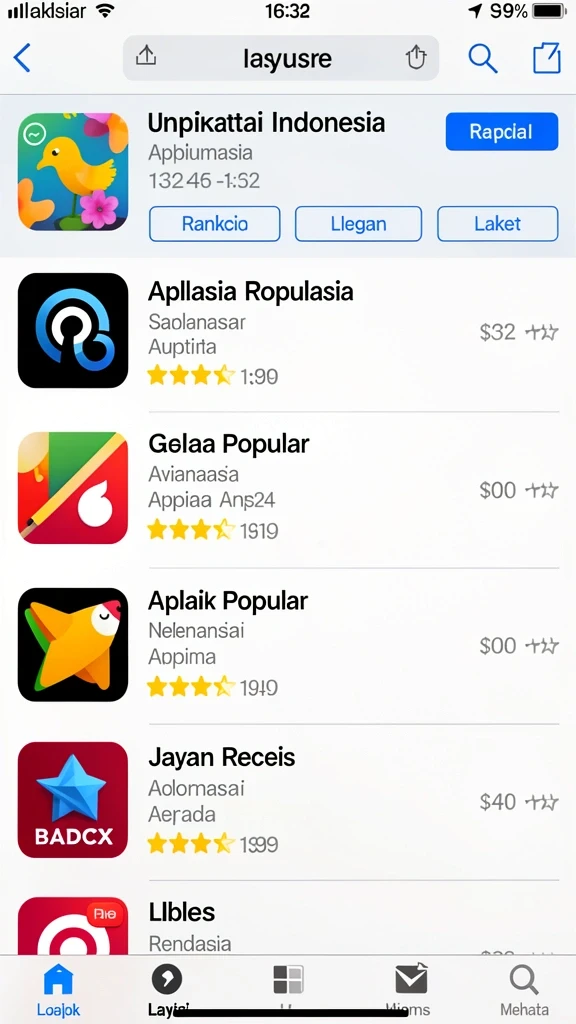Viewport: 576px width, 1024px height.
Task: Tap the compose icon at top right
Action: [547, 59]
